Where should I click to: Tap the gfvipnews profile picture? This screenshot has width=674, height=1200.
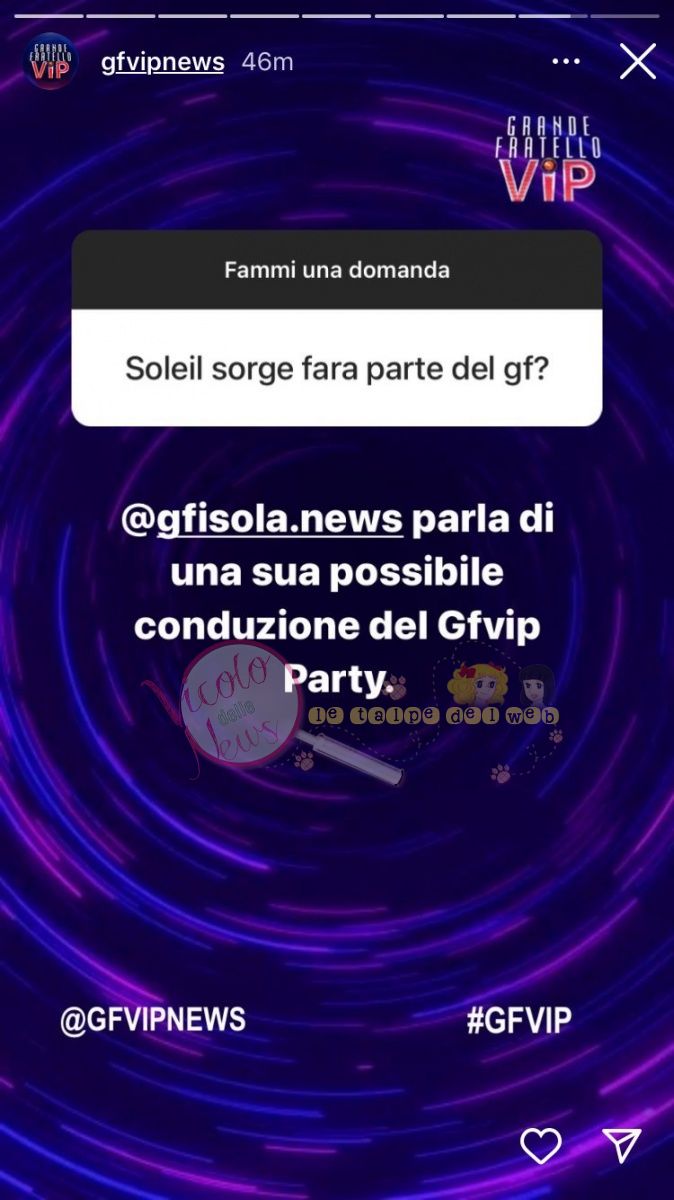coord(50,62)
